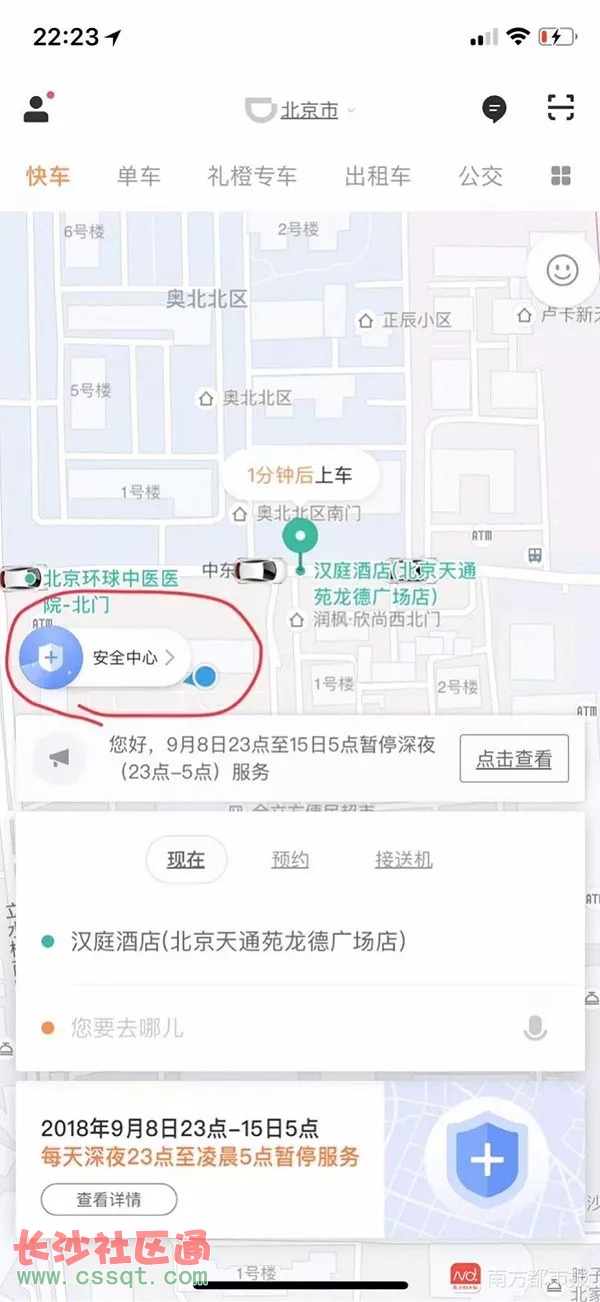The height and width of the screenshot is (1302, 600).
Task: Edit pickup location 汉庭酒店
Action: pyautogui.click(x=238, y=941)
